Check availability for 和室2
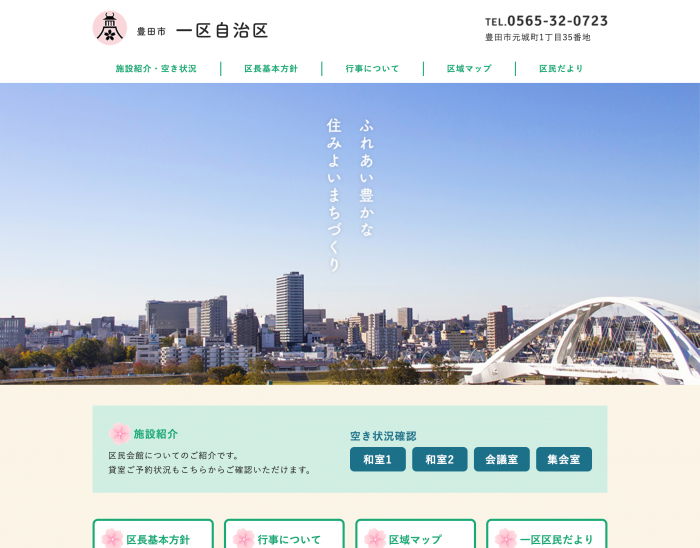The image size is (700, 548). [440, 459]
